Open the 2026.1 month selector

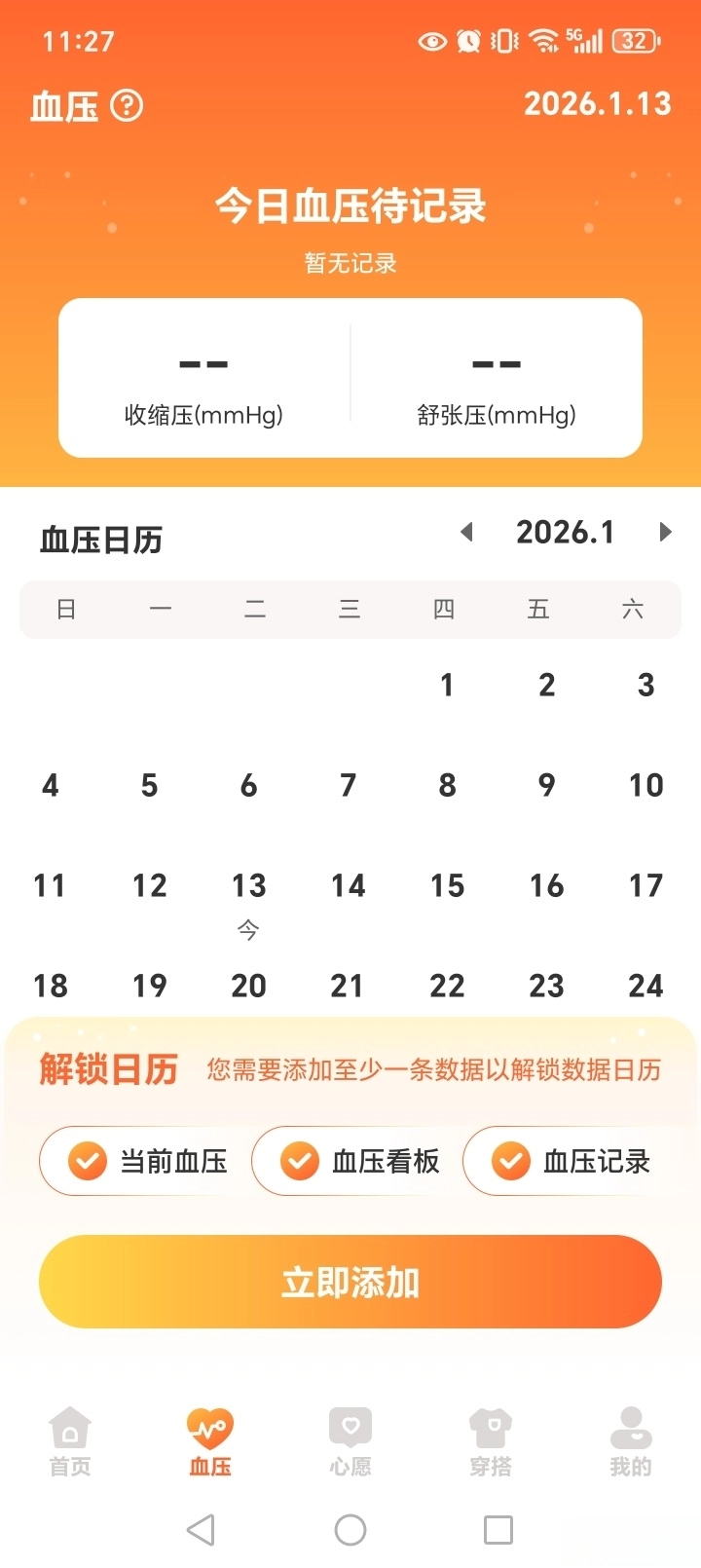pyautogui.click(x=566, y=532)
